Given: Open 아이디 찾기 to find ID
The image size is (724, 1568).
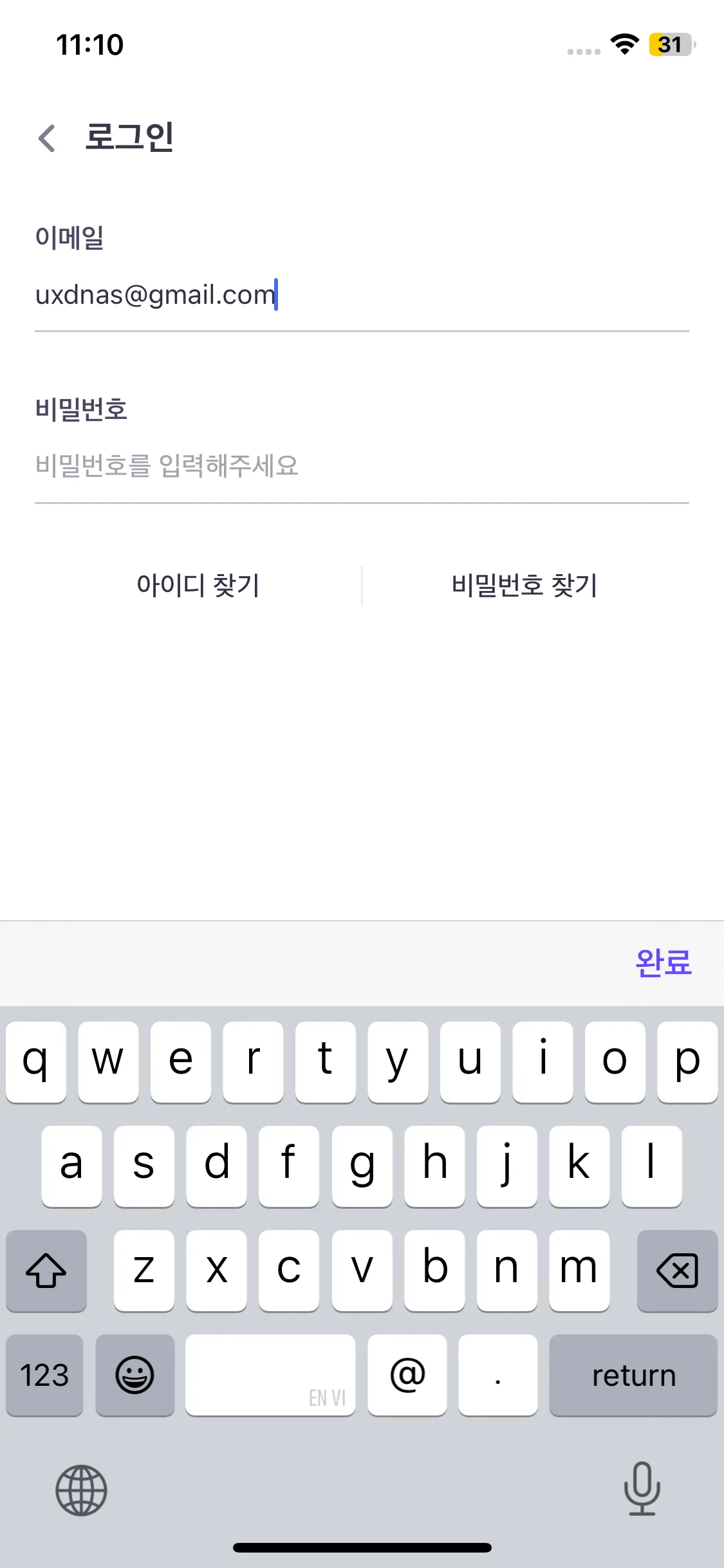Looking at the screenshot, I should coord(198,585).
